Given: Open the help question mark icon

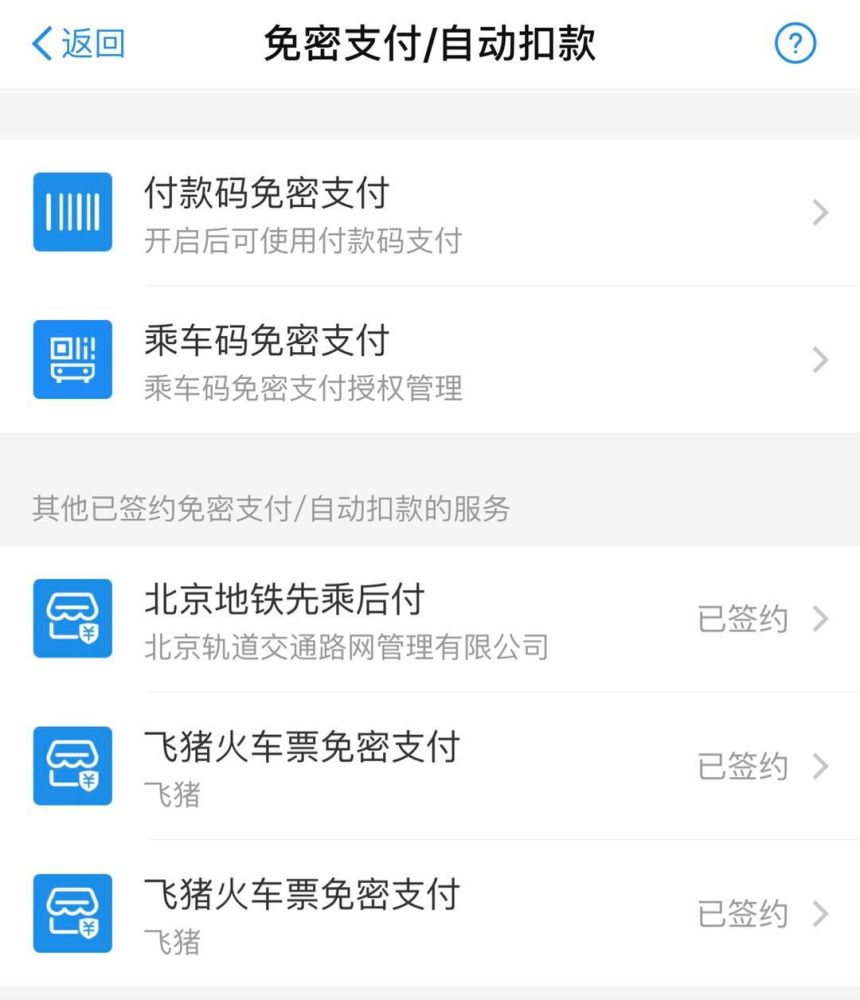Looking at the screenshot, I should [795, 44].
